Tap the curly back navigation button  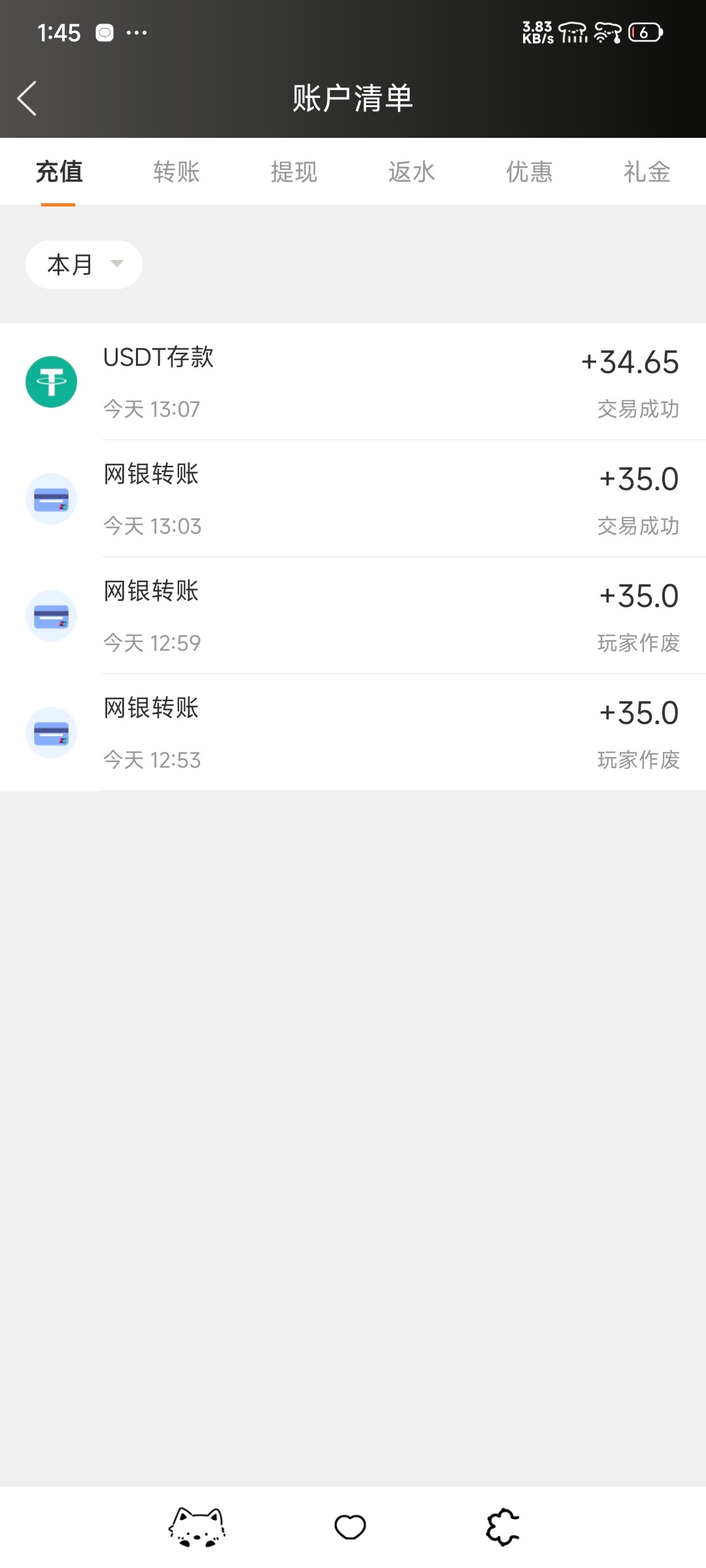503,1527
